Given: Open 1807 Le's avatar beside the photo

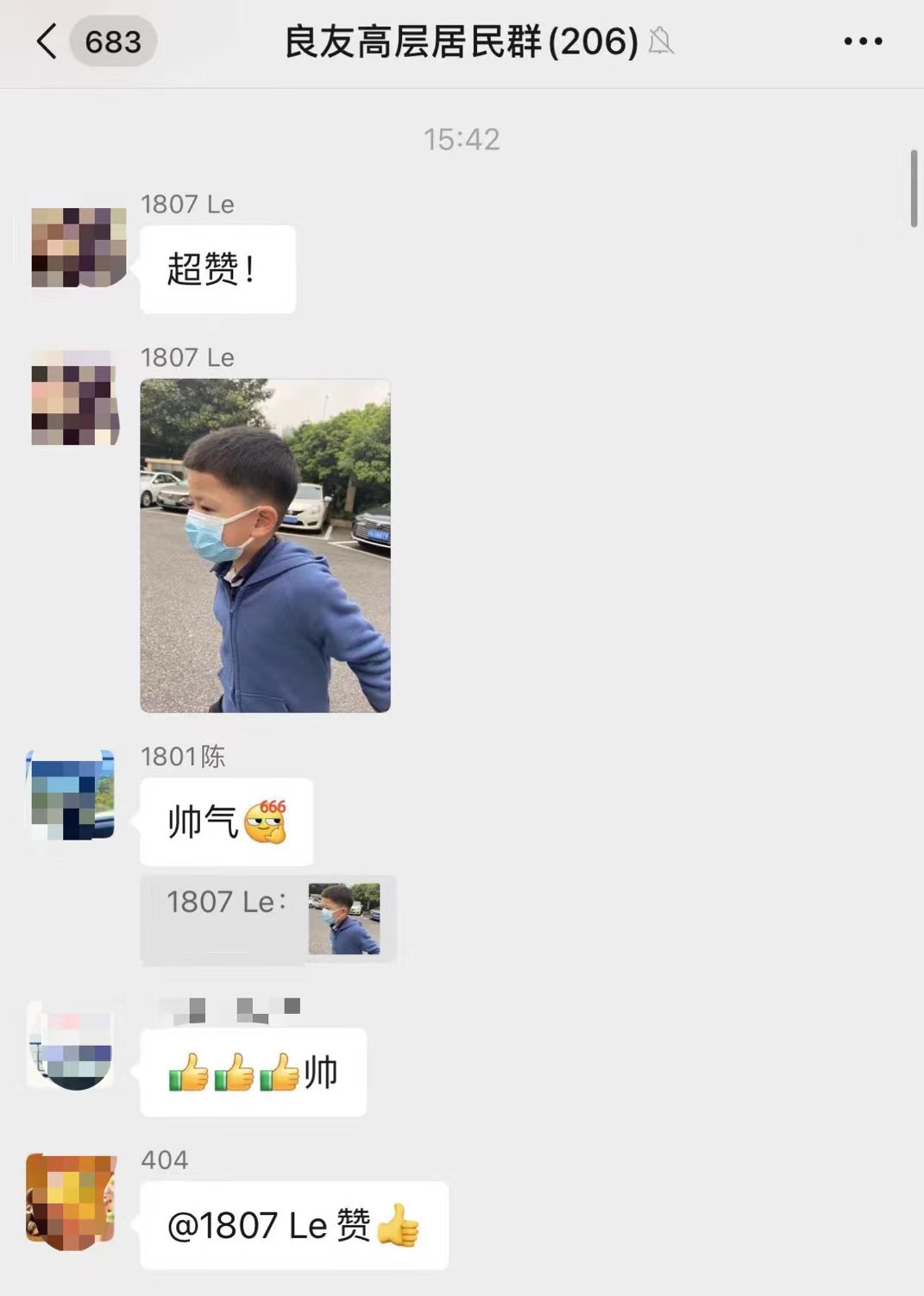Looking at the screenshot, I should 76,399.
